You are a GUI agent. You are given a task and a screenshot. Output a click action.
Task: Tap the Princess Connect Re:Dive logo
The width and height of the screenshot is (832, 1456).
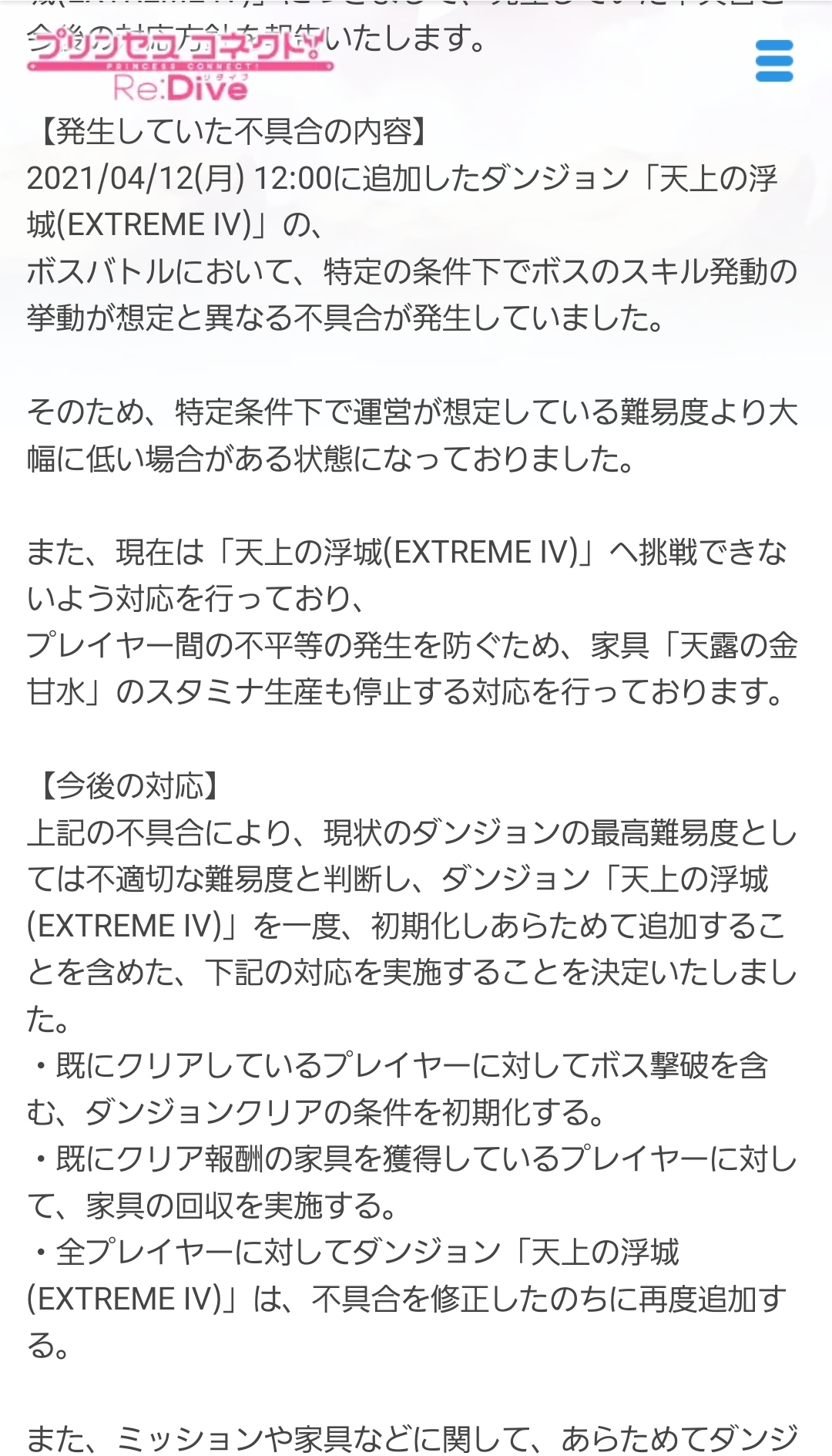point(181,66)
